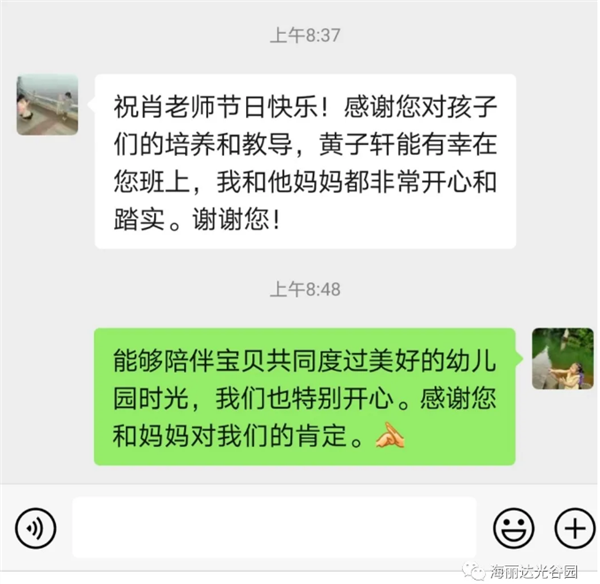
Task: Open your own avatar beside green message
Action: pos(562,358)
